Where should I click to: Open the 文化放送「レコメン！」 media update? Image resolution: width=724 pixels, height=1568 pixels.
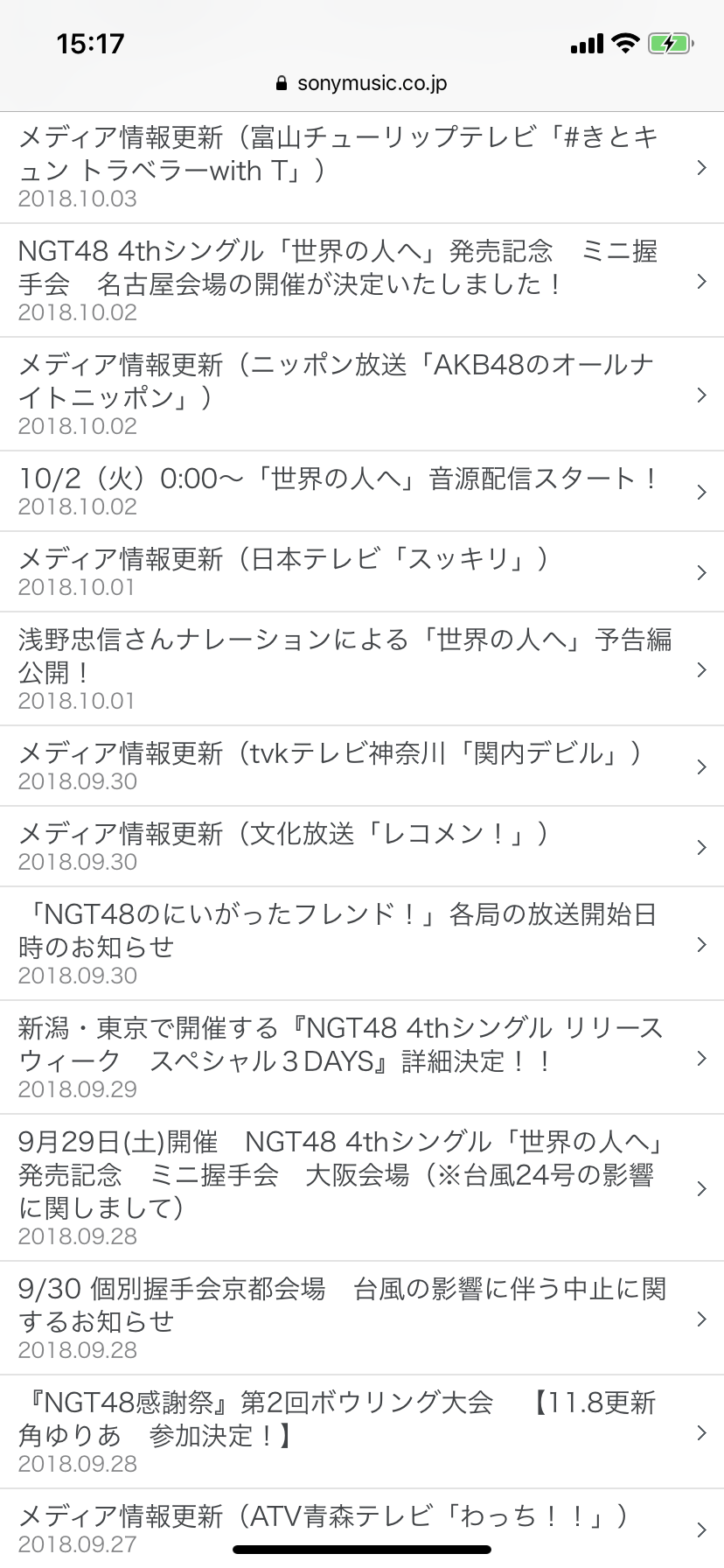(x=362, y=847)
